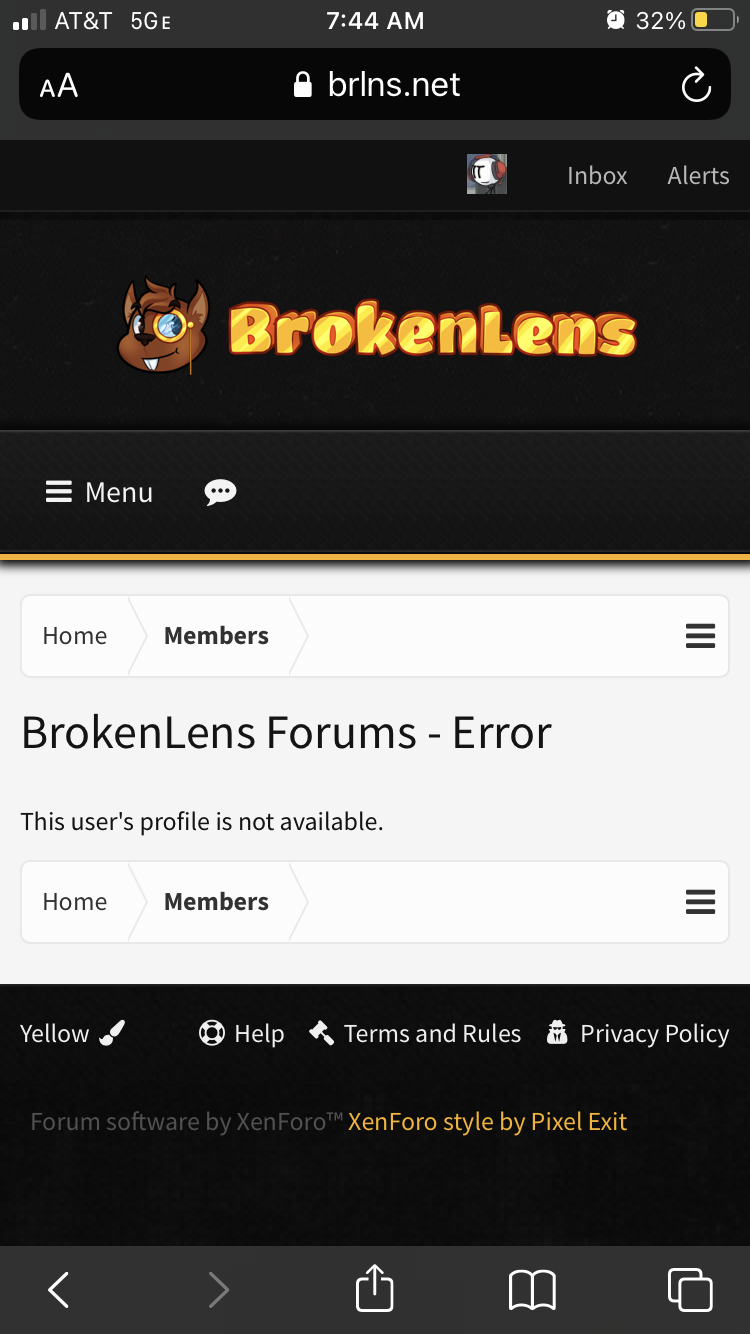
Task: Open the Safari reader text size menu
Action: pyautogui.click(x=59, y=86)
